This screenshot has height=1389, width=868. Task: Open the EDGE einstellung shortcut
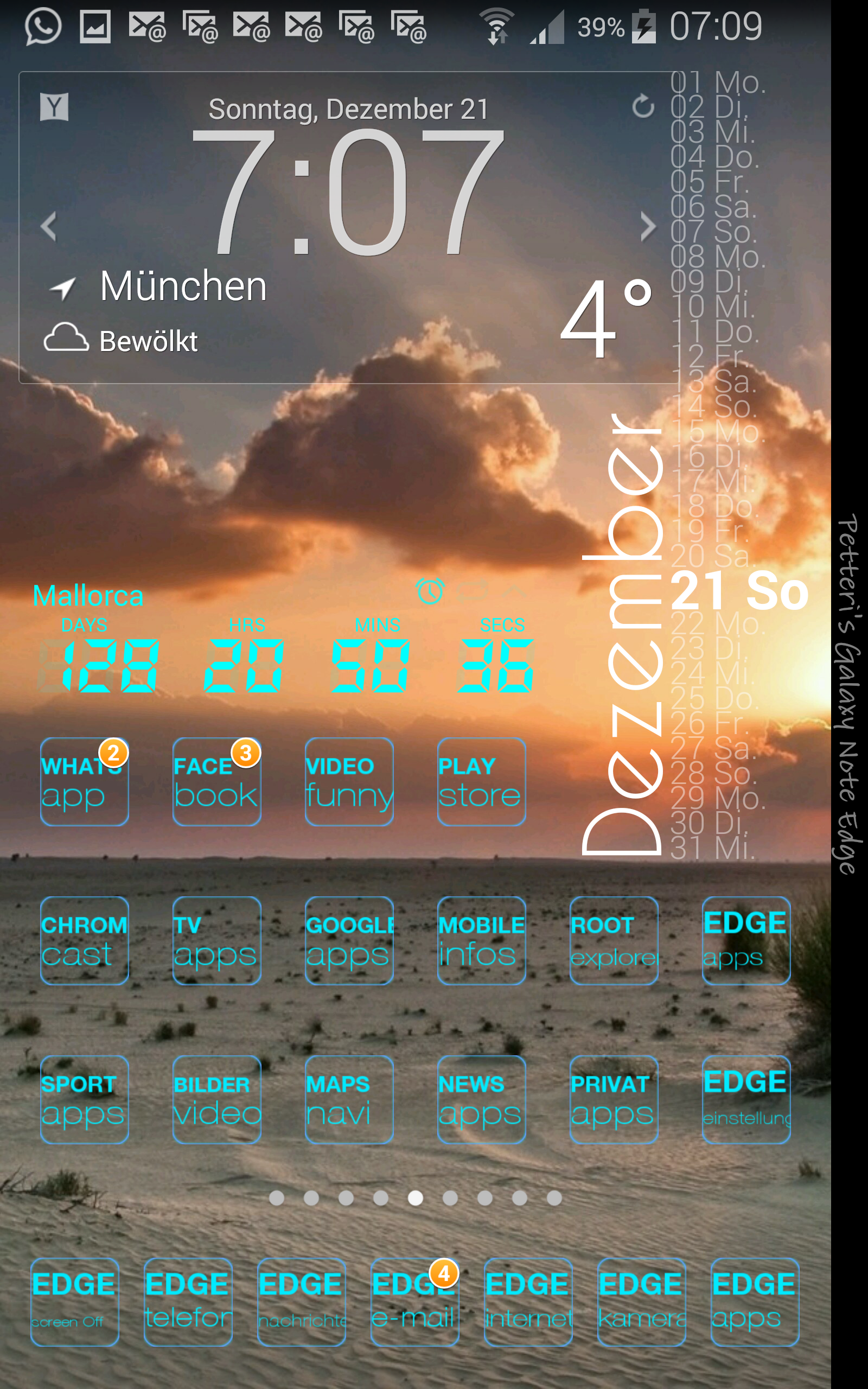tap(746, 1100)
